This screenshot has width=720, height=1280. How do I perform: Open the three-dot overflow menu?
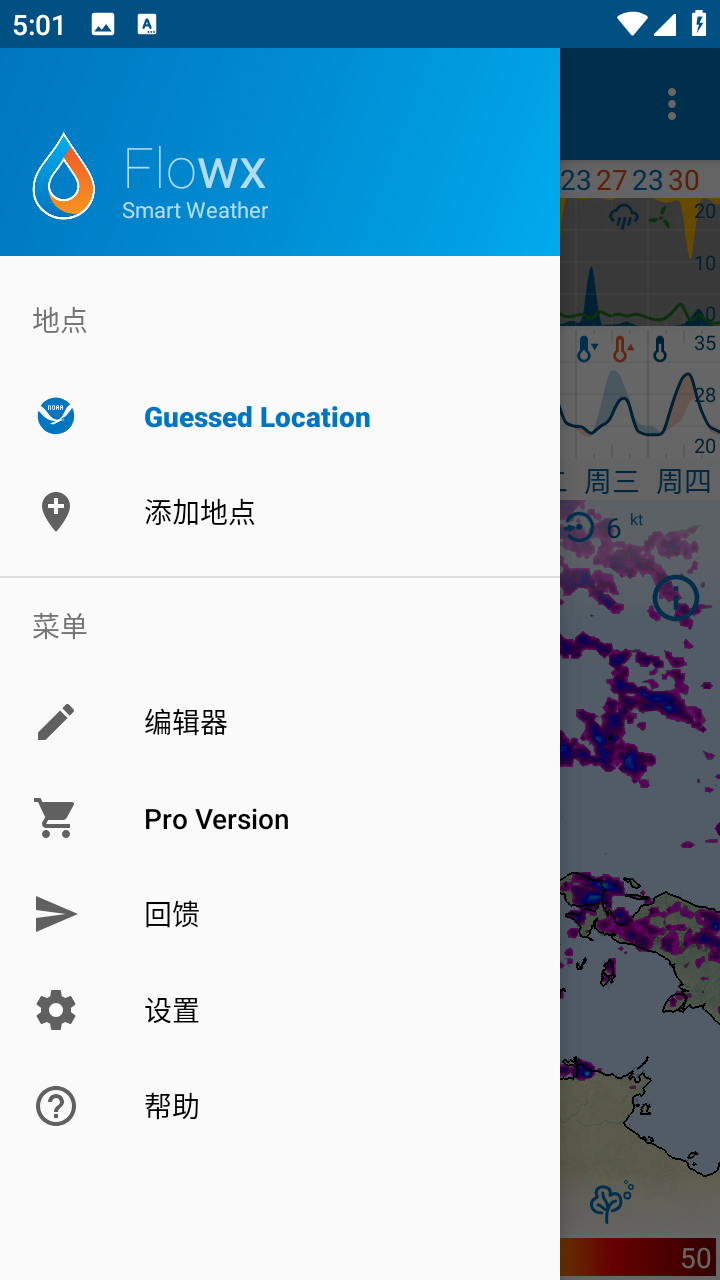[x=672, y=104]
